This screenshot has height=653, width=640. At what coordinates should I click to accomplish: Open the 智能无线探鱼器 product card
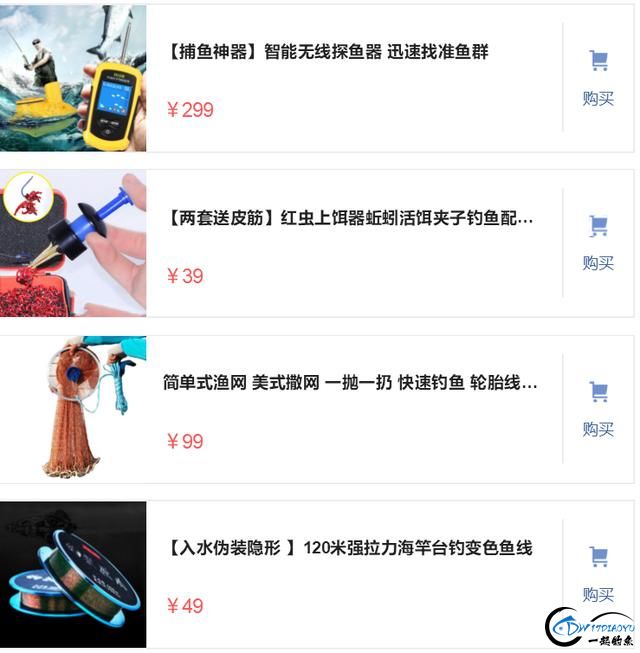tap(328, 52)
